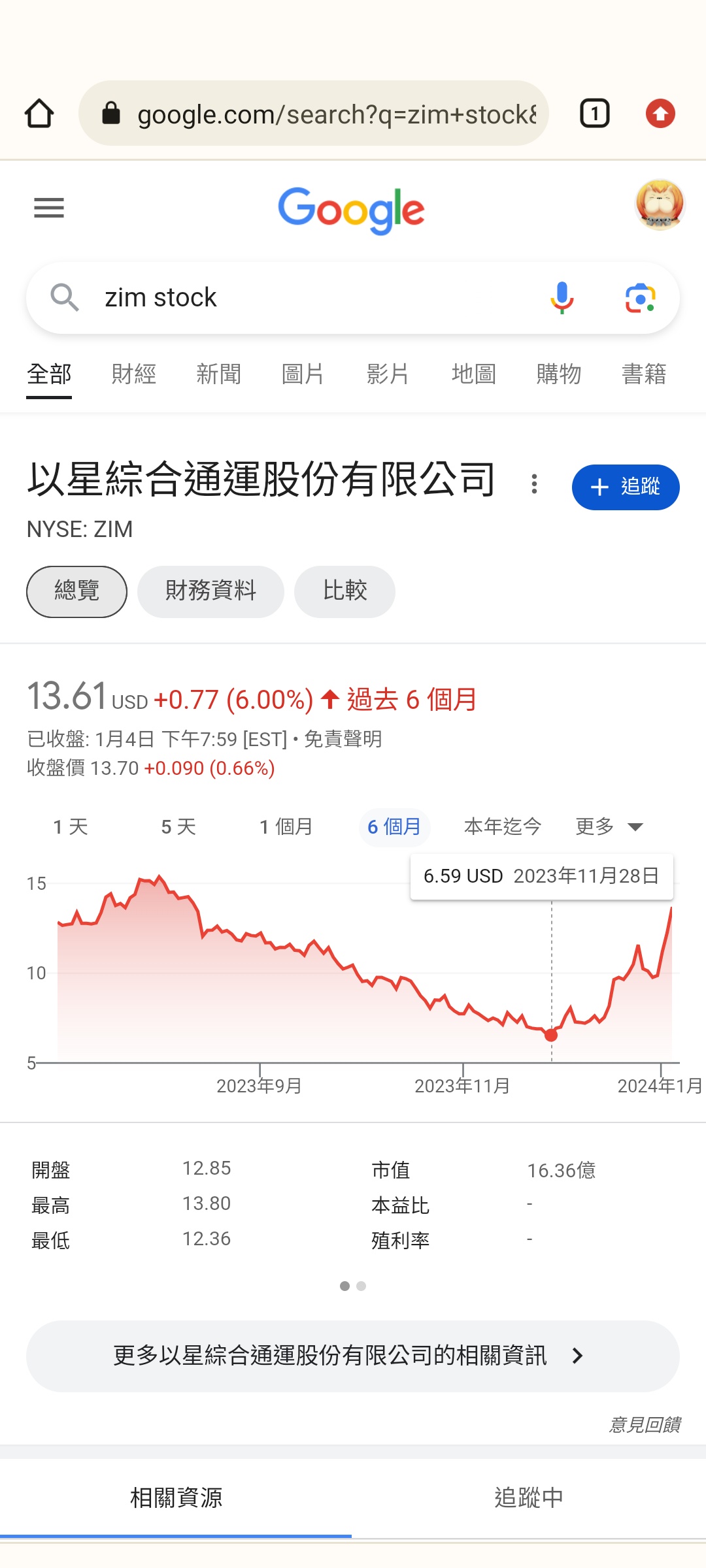Viewport: 706px width, 1568px height.
Task: Switch to the 新聞 results tab
Action: [219, 374]
